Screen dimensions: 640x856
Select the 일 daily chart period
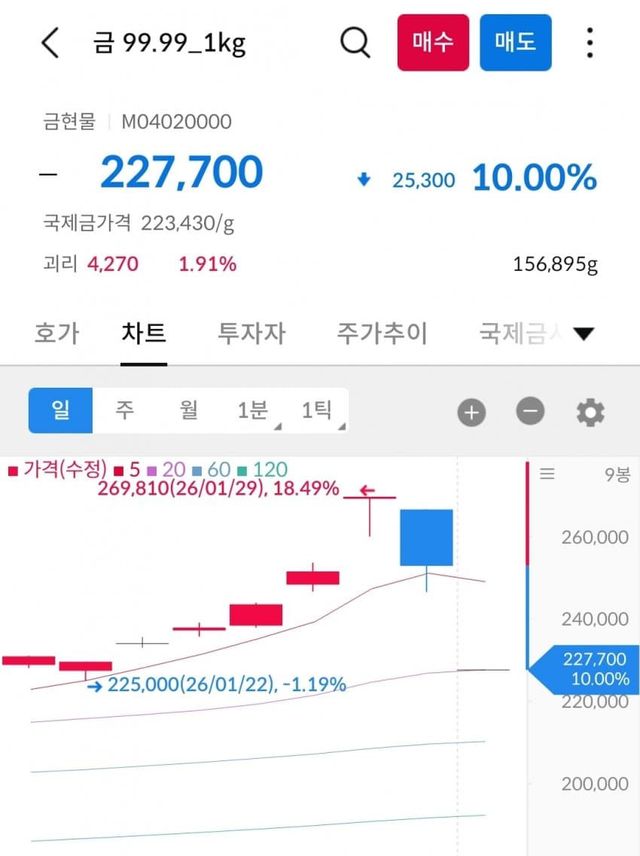(x=60, y=410)
